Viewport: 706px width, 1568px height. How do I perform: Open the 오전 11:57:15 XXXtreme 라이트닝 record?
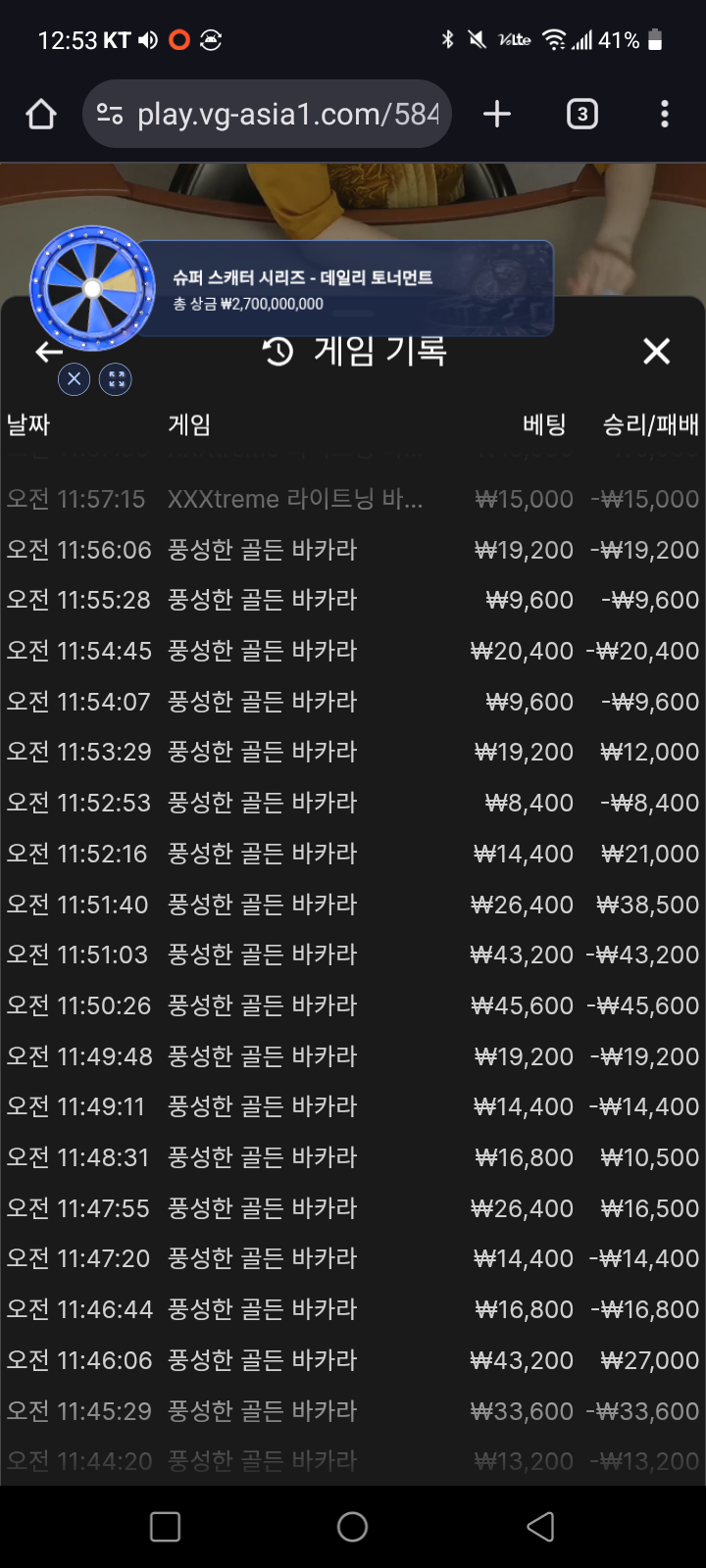click(353, 500)
